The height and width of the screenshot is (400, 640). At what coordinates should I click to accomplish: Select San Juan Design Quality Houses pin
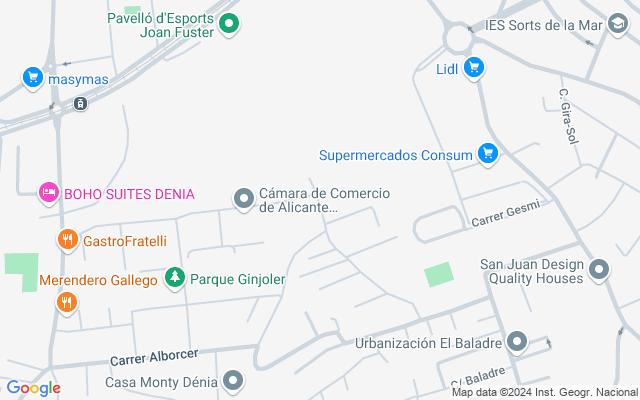click(599, 270)
